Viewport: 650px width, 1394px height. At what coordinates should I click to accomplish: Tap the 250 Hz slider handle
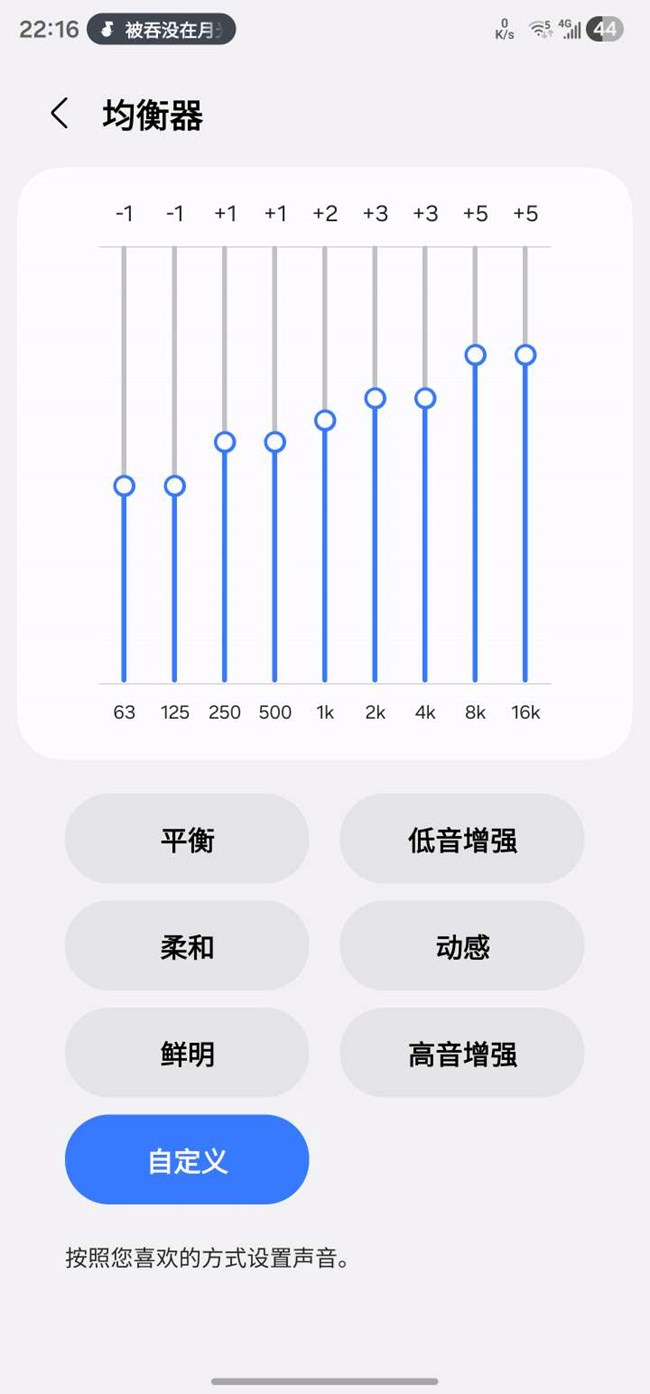[225, 442]
